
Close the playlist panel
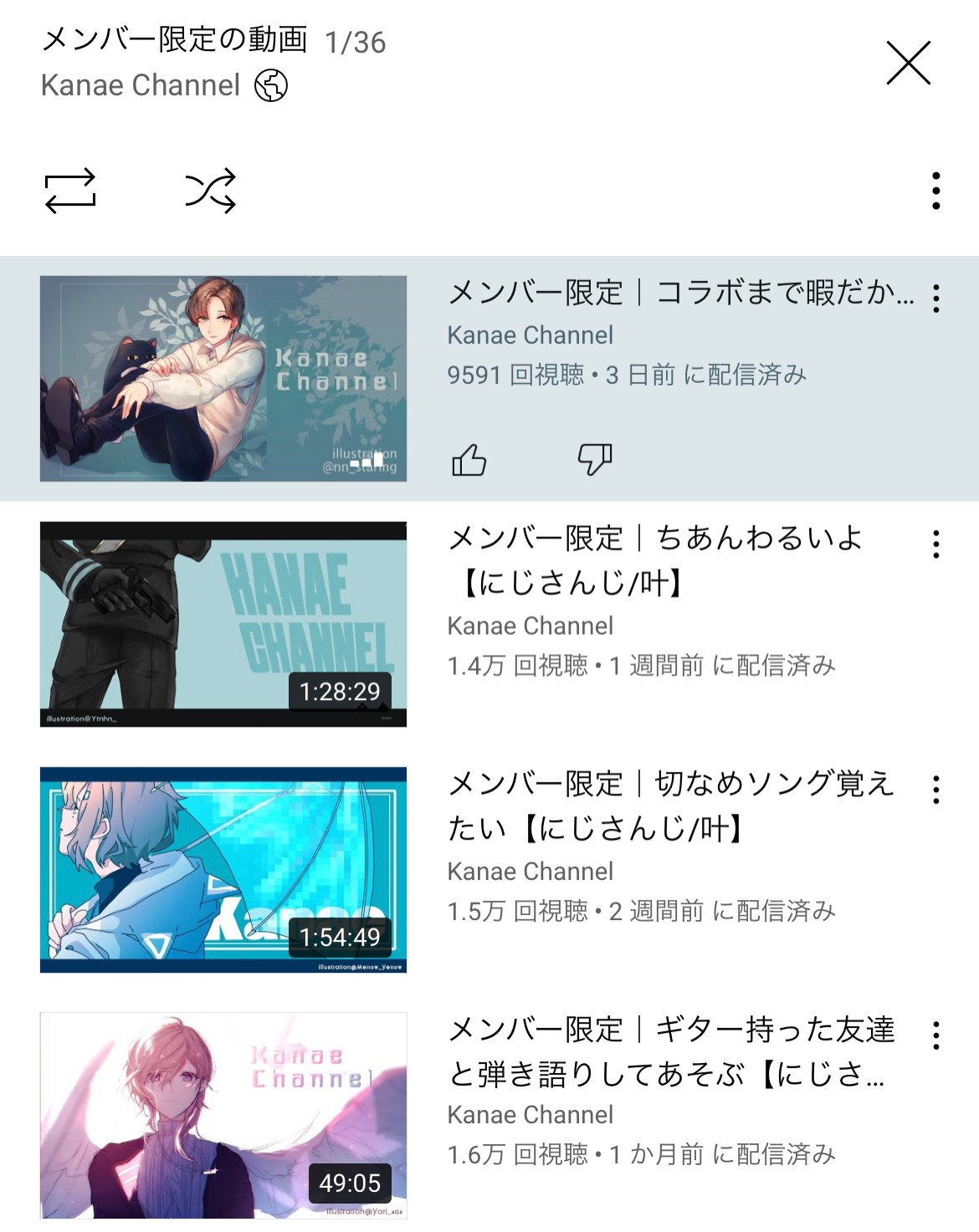click(x=908, y=64)
